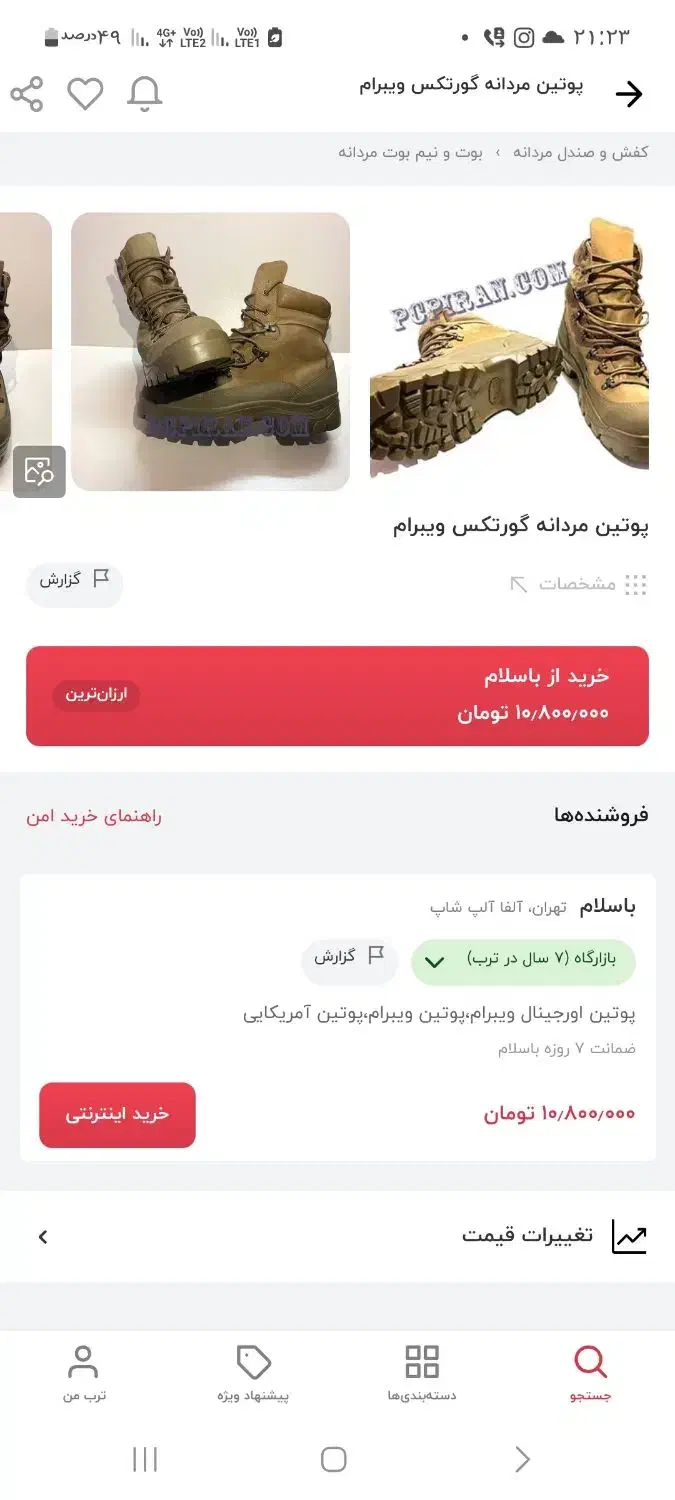Tap the back arrow in the top bar

point(628,95)
